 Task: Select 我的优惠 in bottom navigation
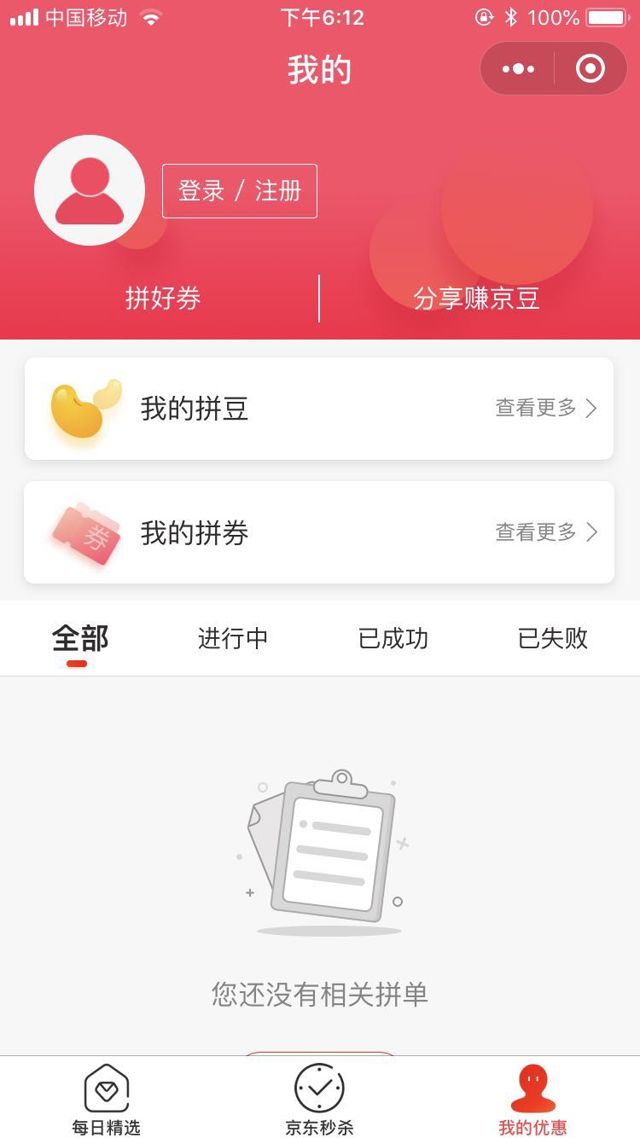tap(533, 1099)
